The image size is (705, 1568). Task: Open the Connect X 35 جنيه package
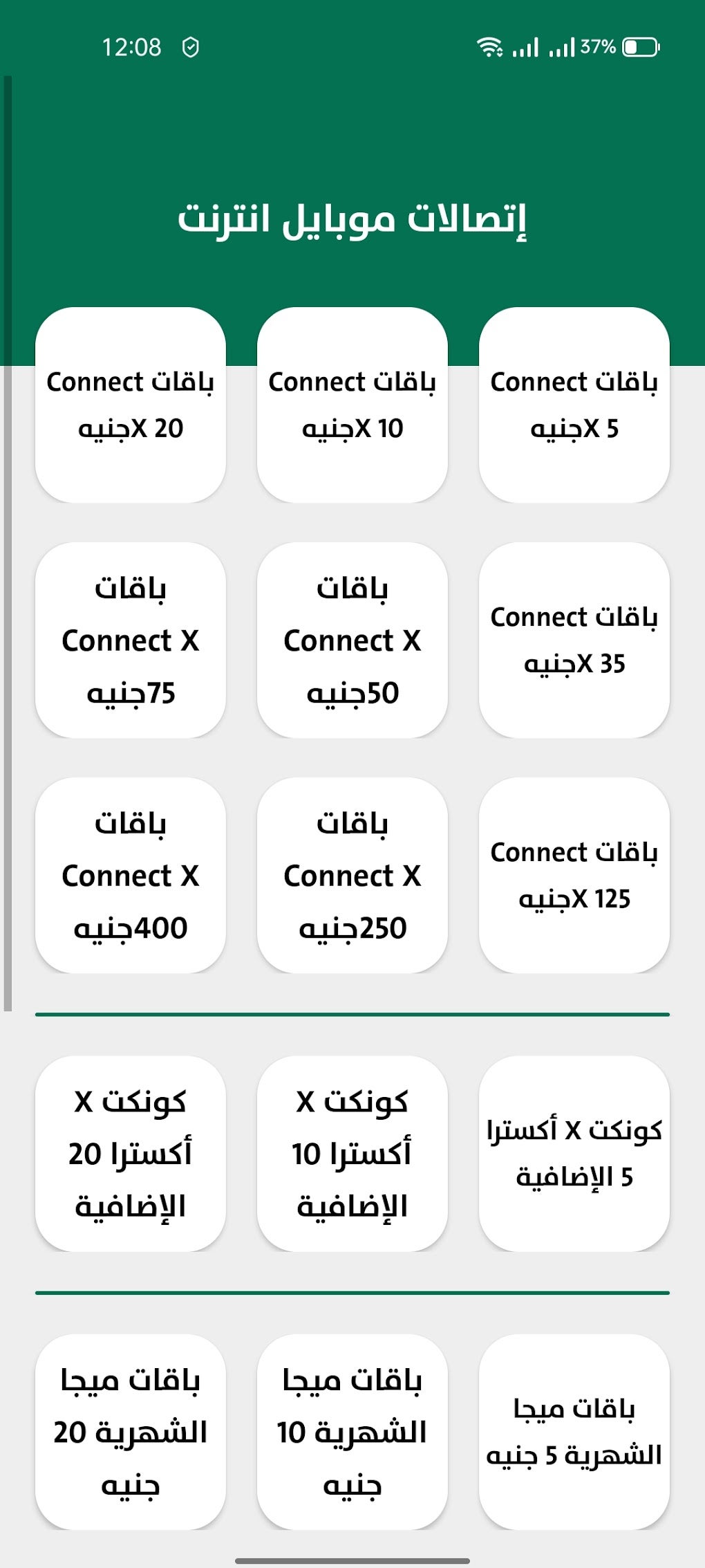[574, 640]
